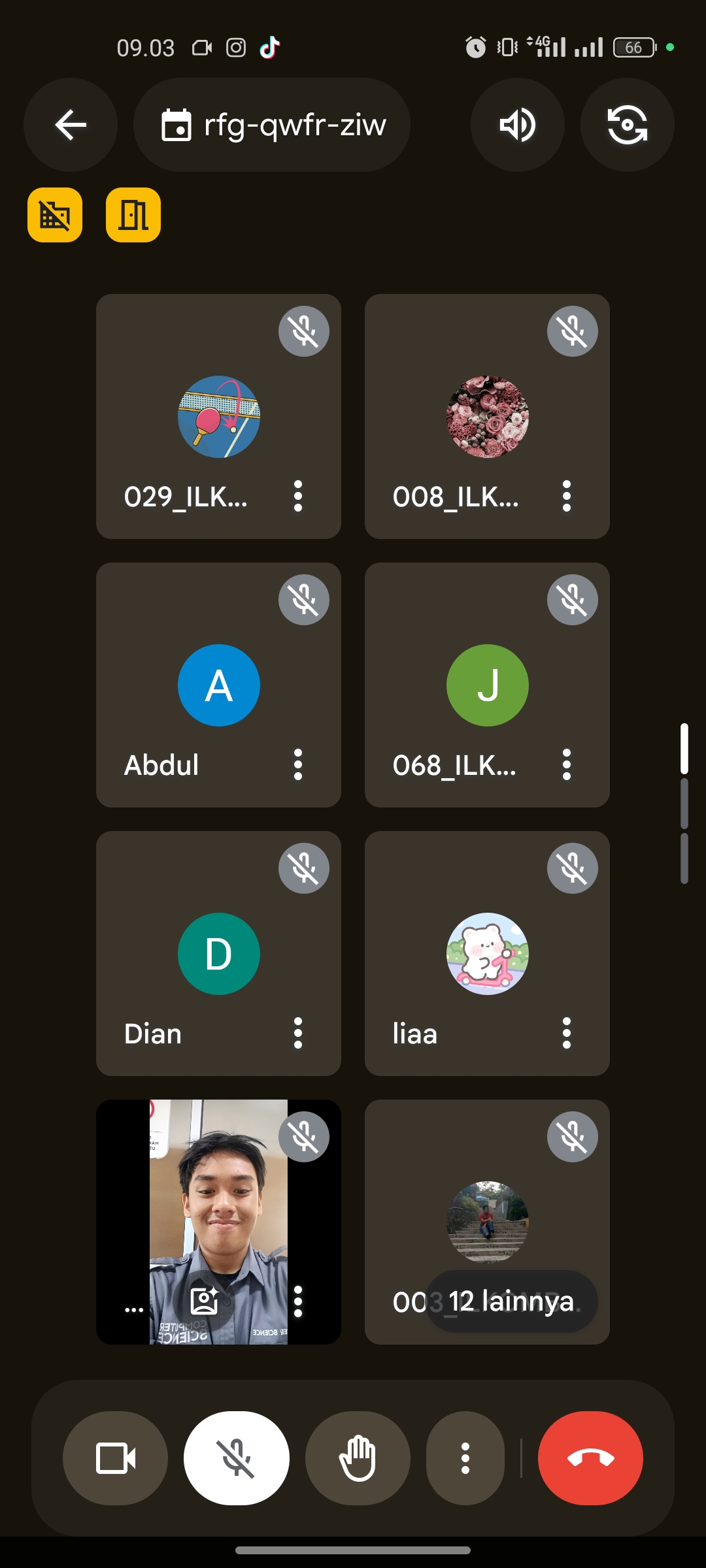706x1568 pixels.
Task: Select Abdul's participant tile
Action: (218, 685)
